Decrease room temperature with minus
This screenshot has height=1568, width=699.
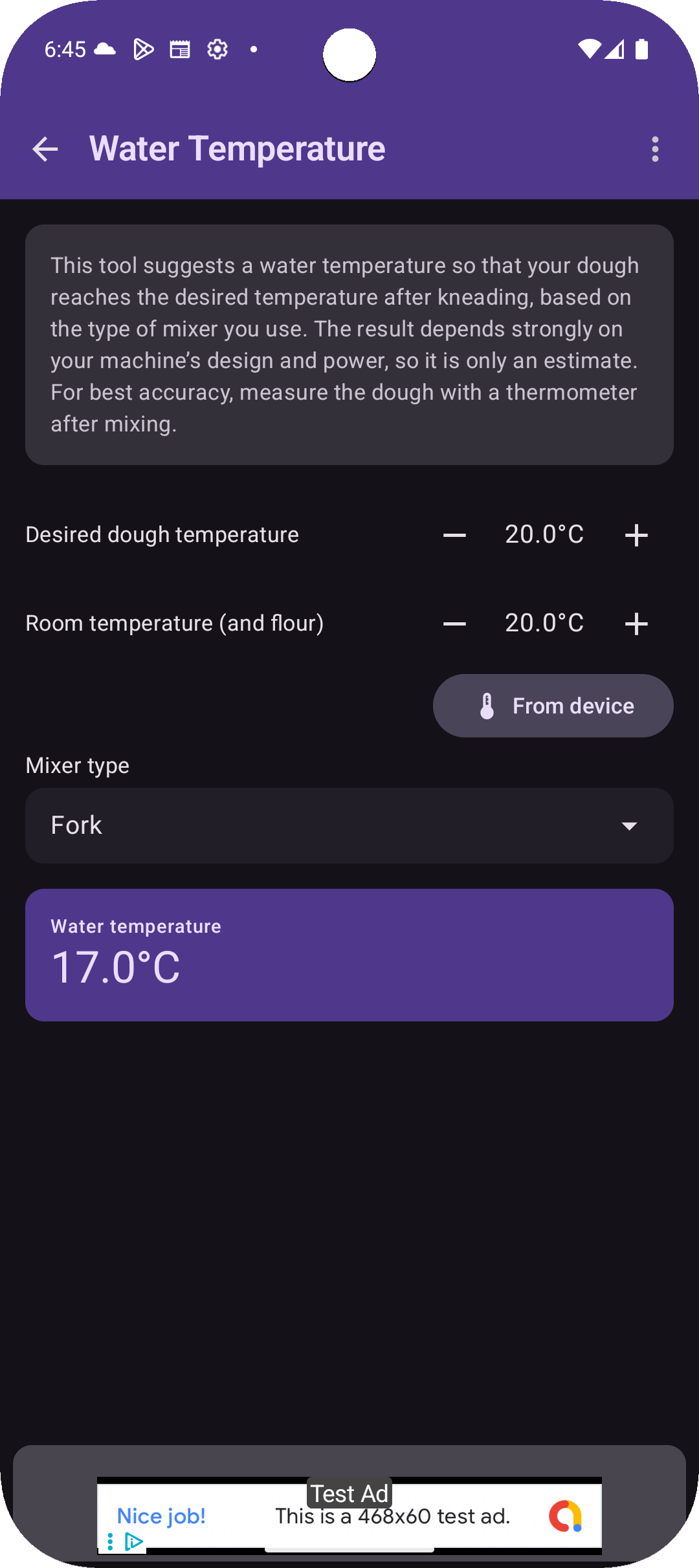[x=454, y=623]
